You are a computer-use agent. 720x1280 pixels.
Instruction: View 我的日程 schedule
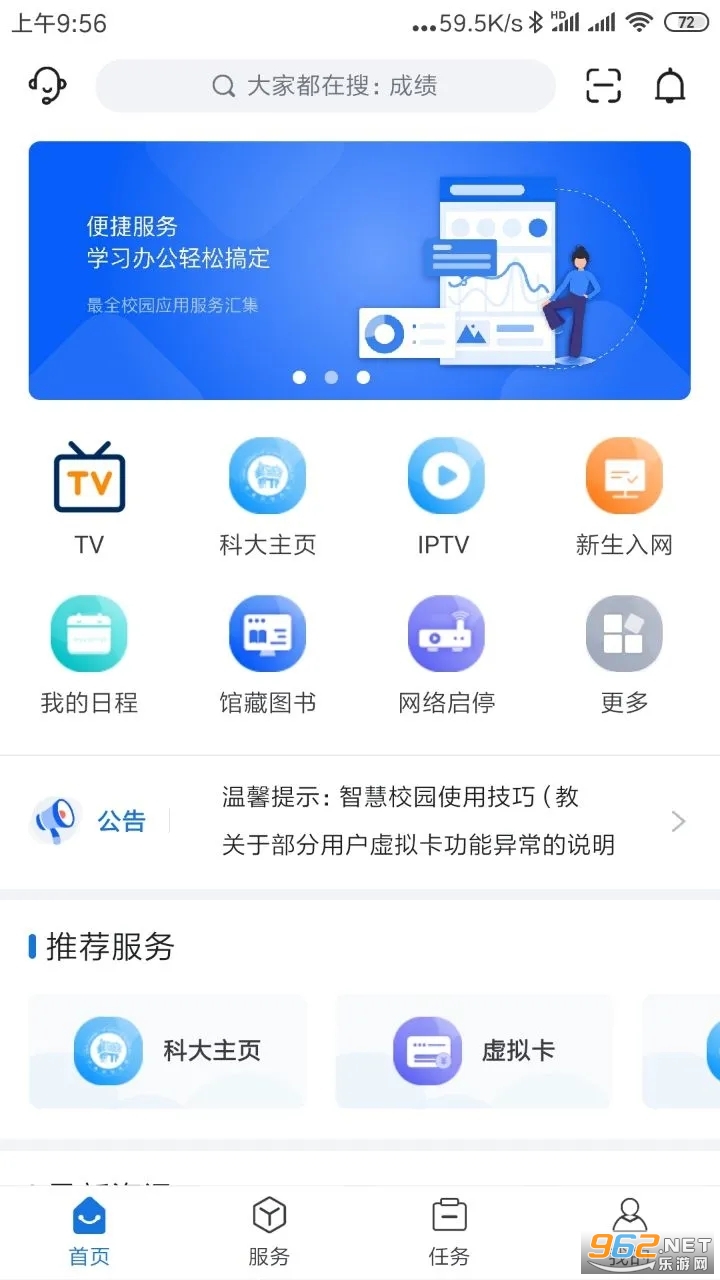(89, 655)
